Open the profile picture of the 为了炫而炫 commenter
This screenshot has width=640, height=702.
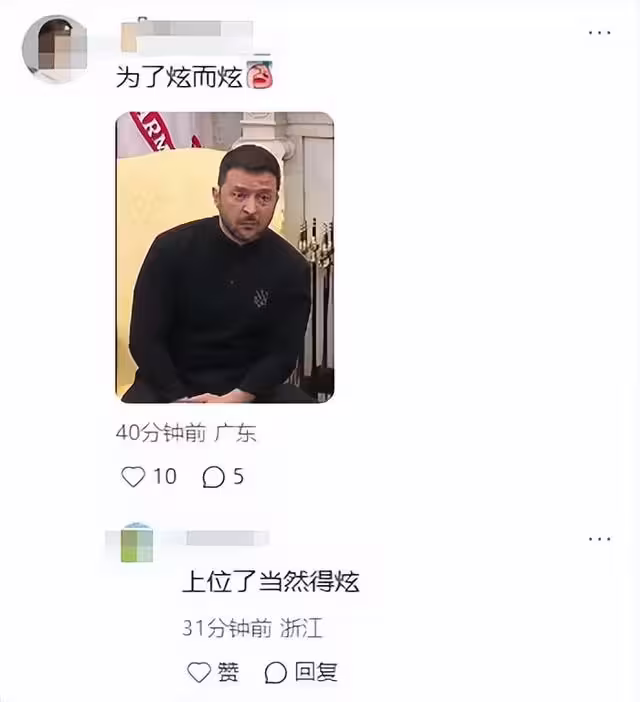[x=54, y=47]
